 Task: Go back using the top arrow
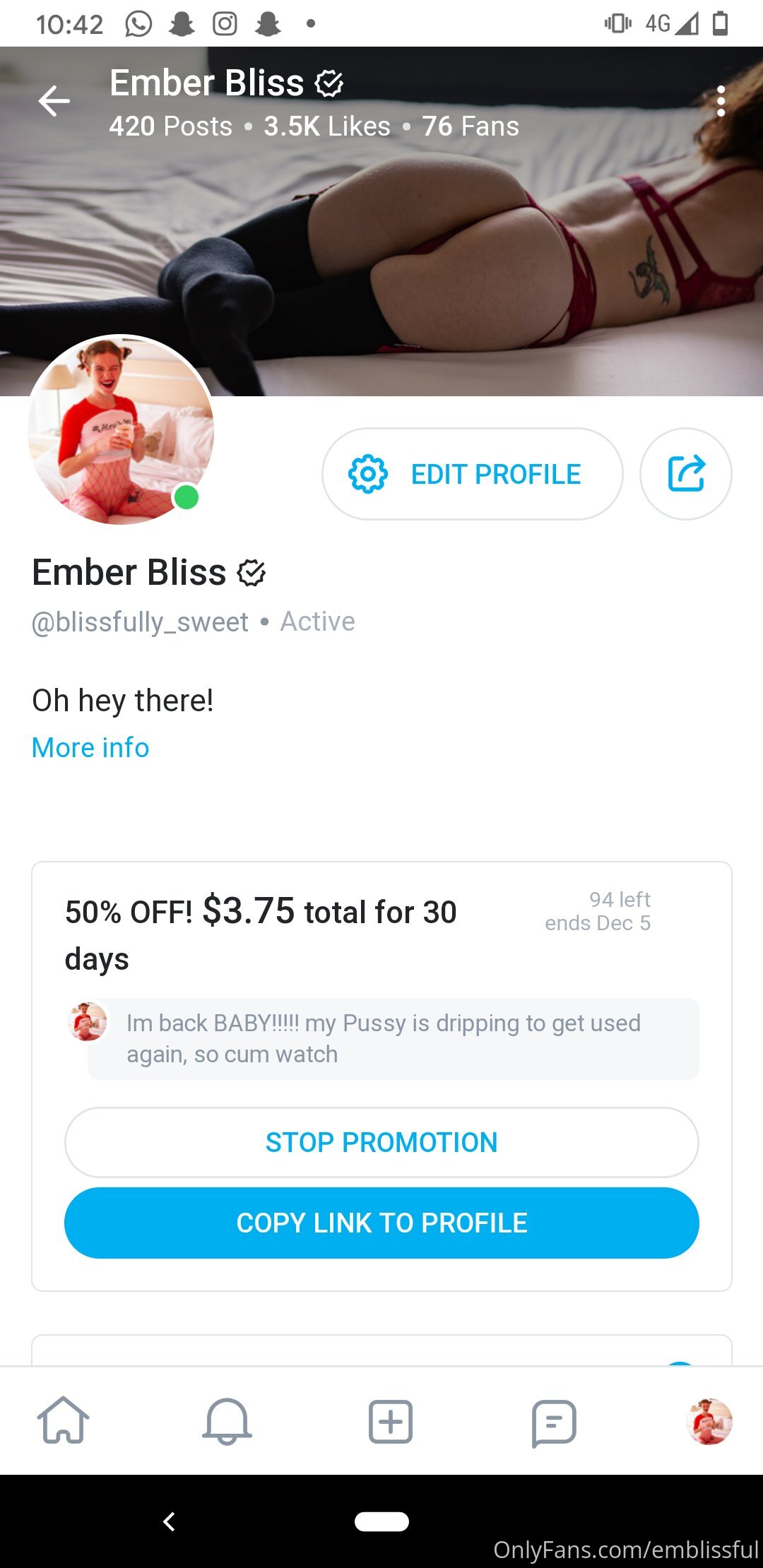pyautogui.click(x=54, y=102)
